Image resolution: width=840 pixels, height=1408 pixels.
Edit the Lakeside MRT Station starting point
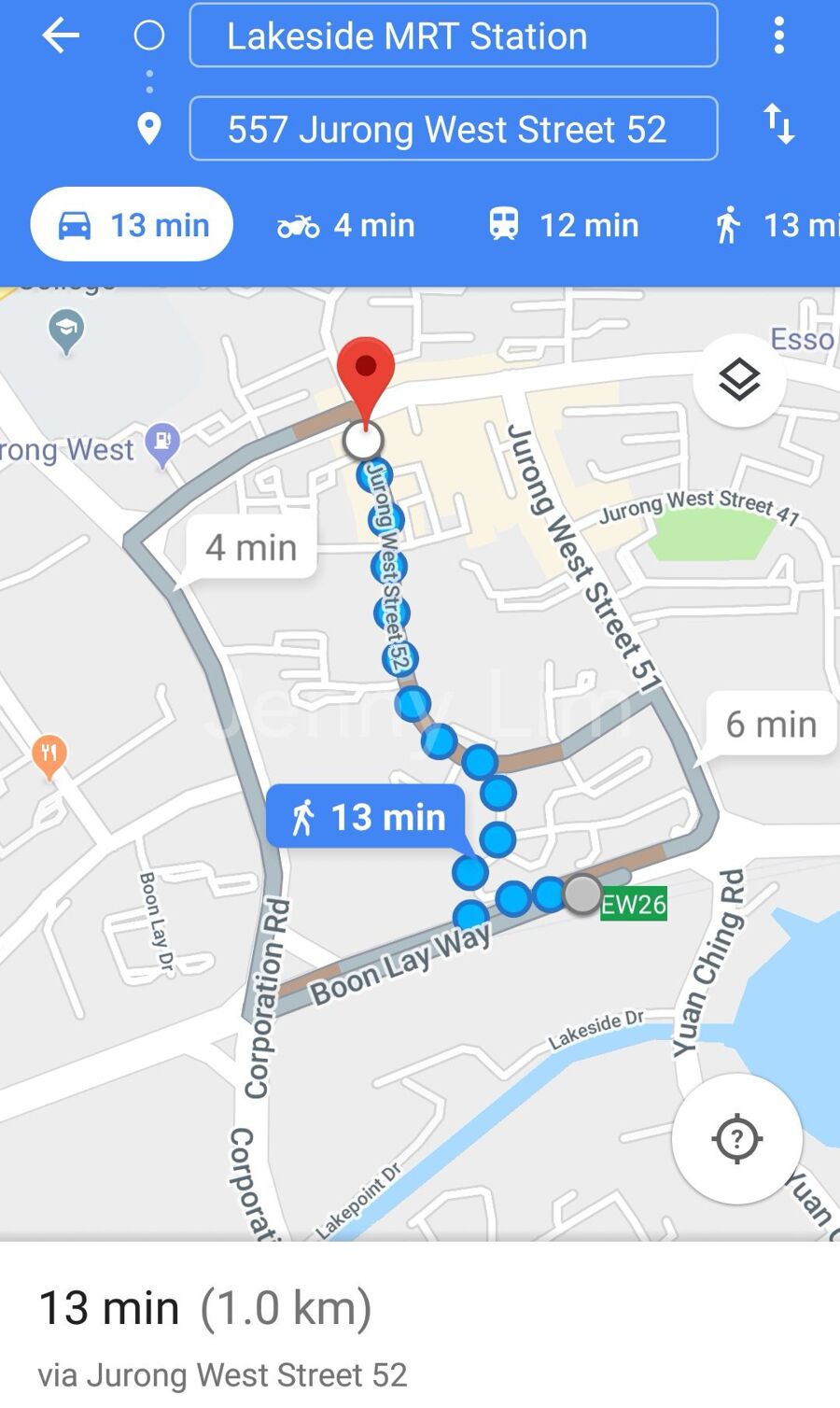click(454, 35)
